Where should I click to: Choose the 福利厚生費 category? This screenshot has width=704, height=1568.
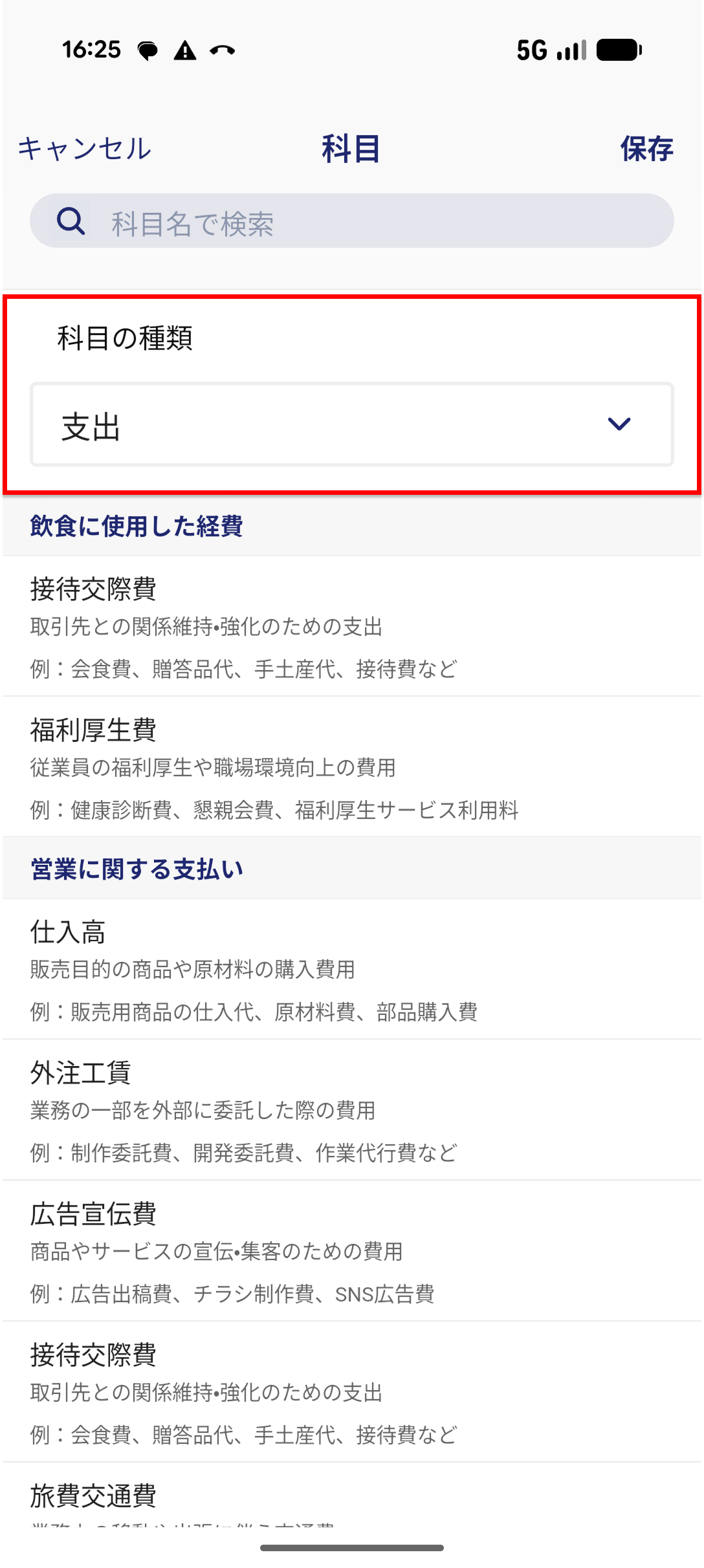click(x=352, y=767)
